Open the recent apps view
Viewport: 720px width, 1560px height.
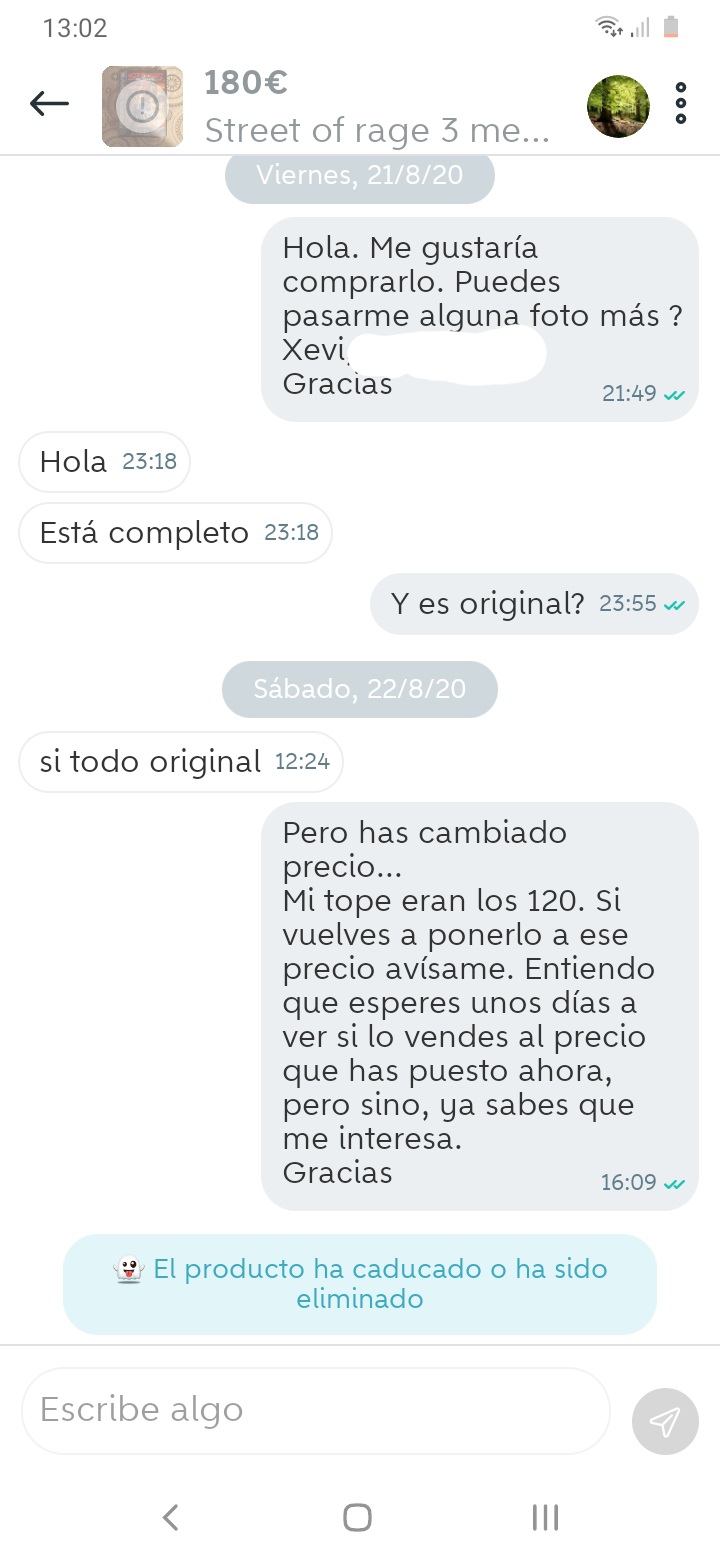pyautogui.click(x=545, y=1517)
